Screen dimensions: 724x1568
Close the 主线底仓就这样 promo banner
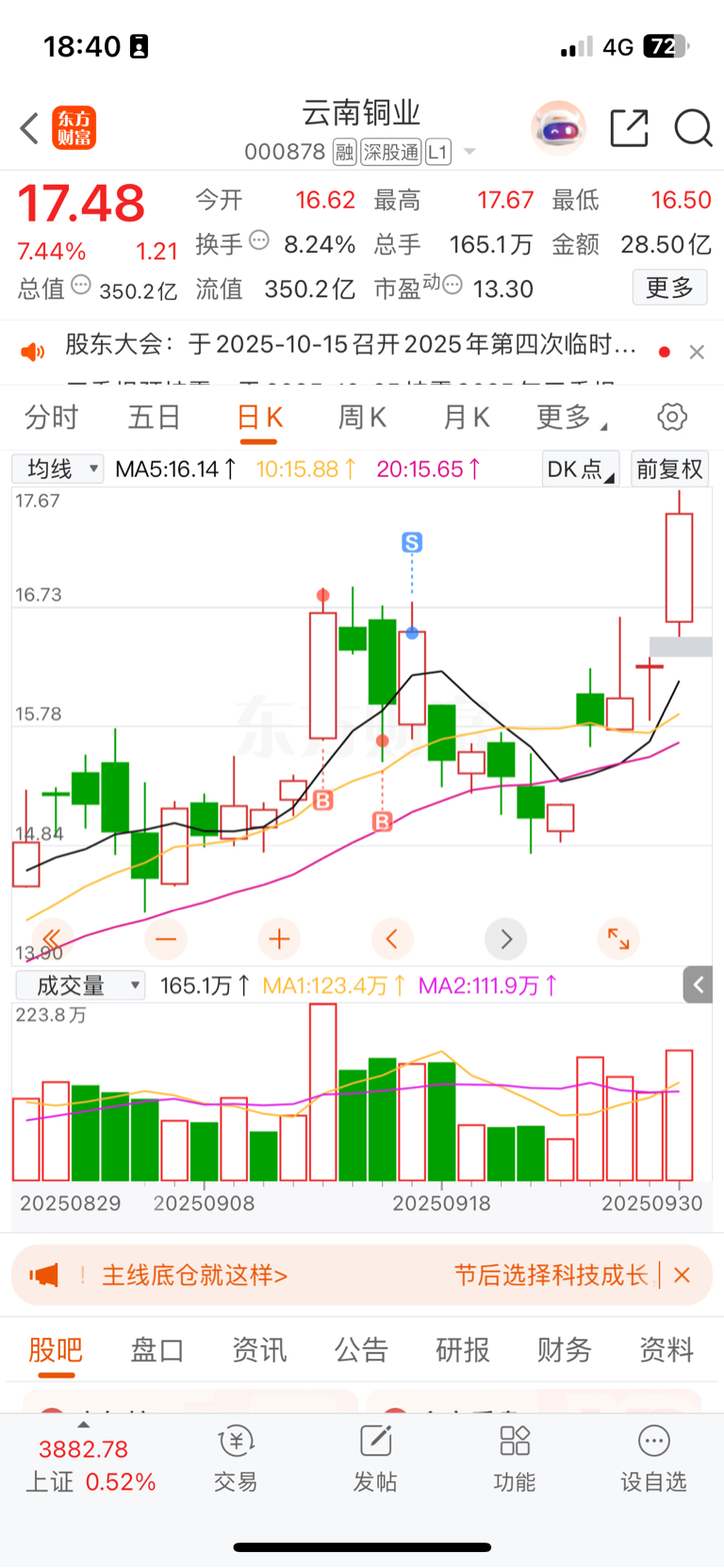point(683,1276)
